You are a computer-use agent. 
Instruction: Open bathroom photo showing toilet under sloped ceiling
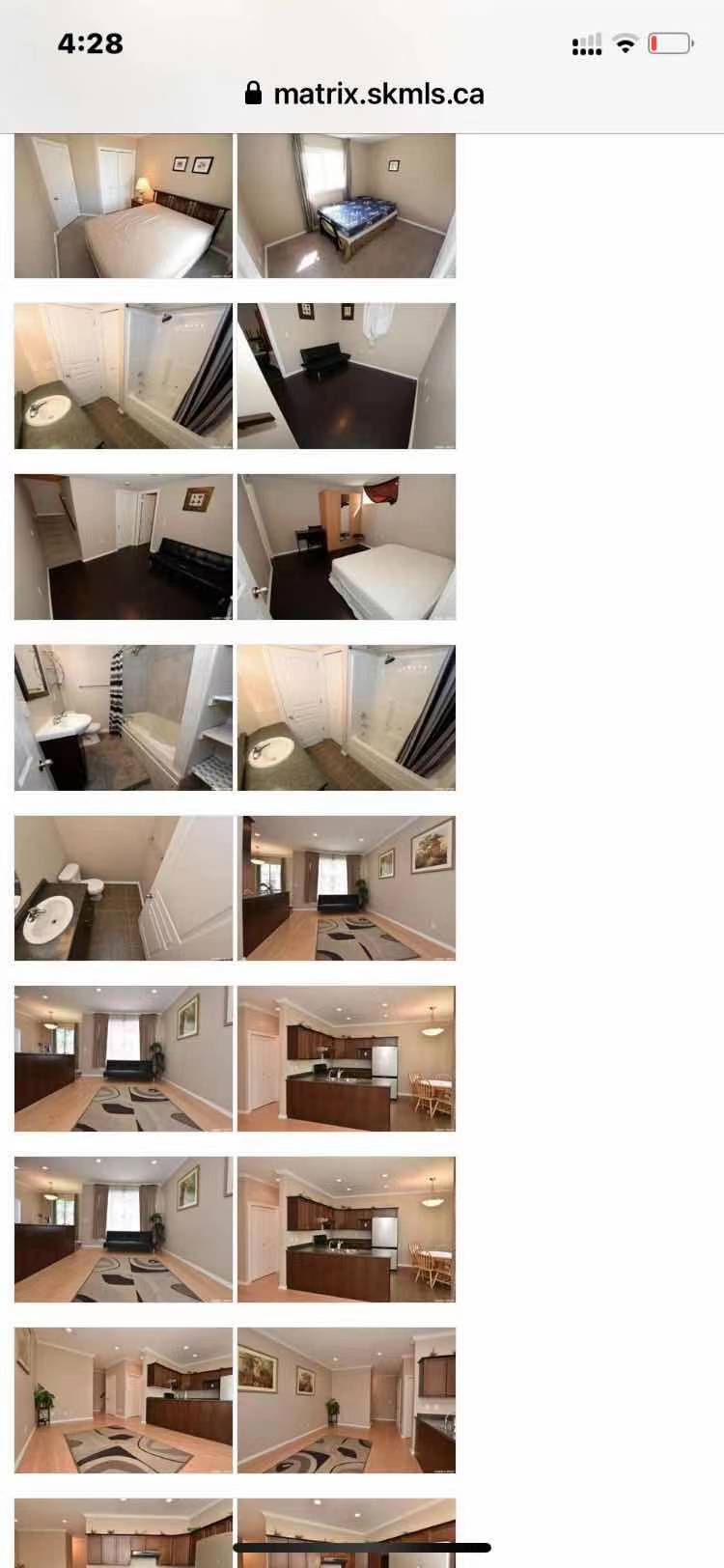(x=123, y=888)
